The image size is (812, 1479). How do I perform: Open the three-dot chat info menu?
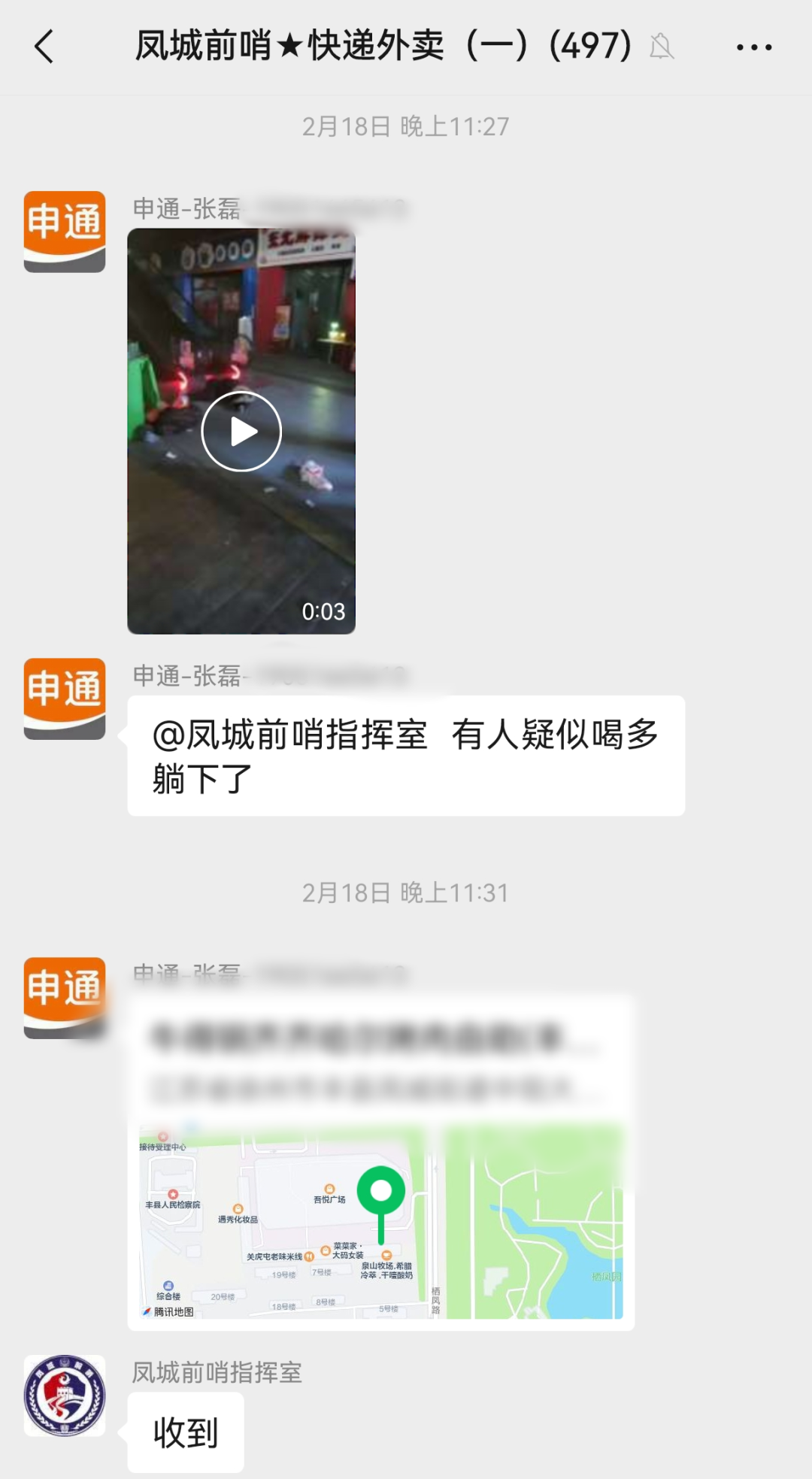coord(753,47)
